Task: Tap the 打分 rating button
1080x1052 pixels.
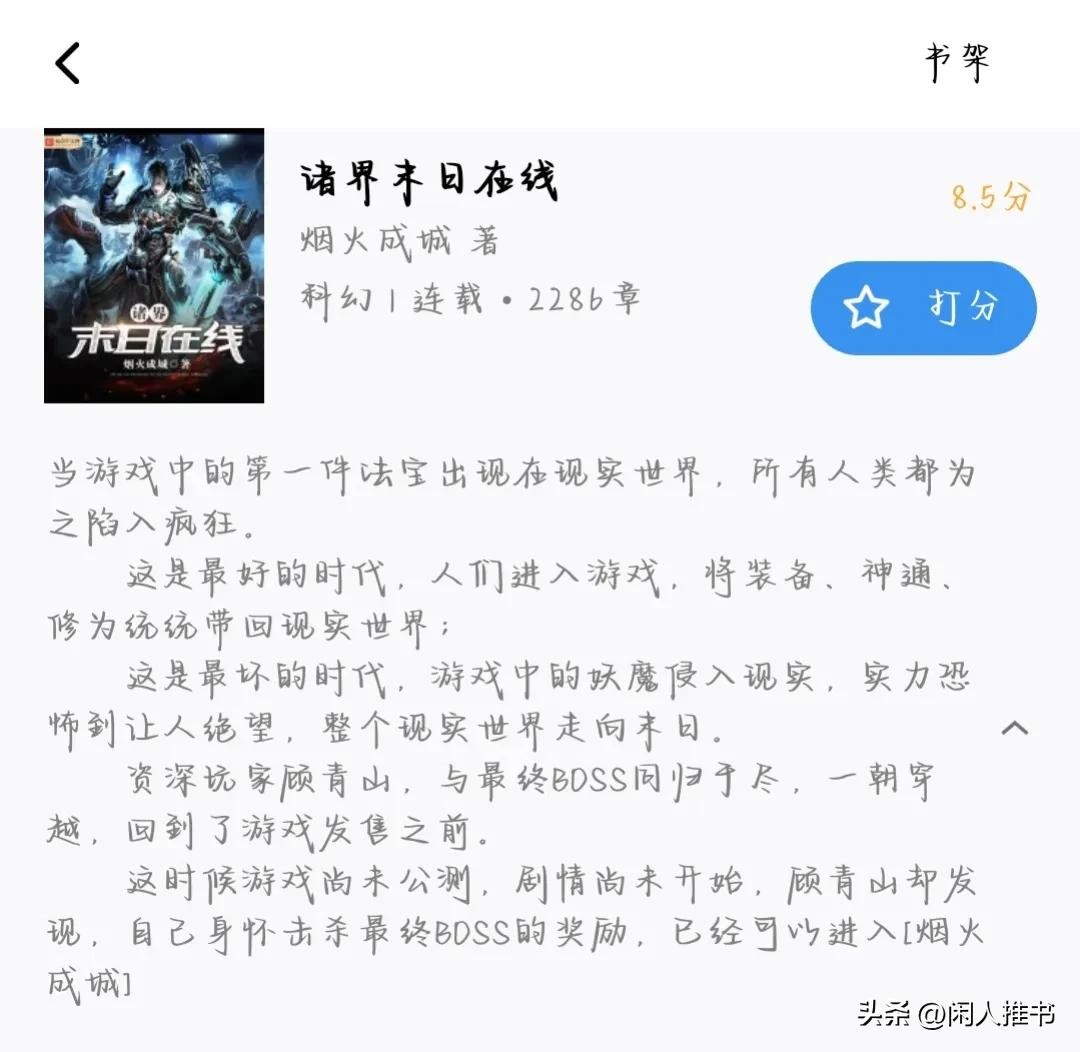Action: point(923,308)
